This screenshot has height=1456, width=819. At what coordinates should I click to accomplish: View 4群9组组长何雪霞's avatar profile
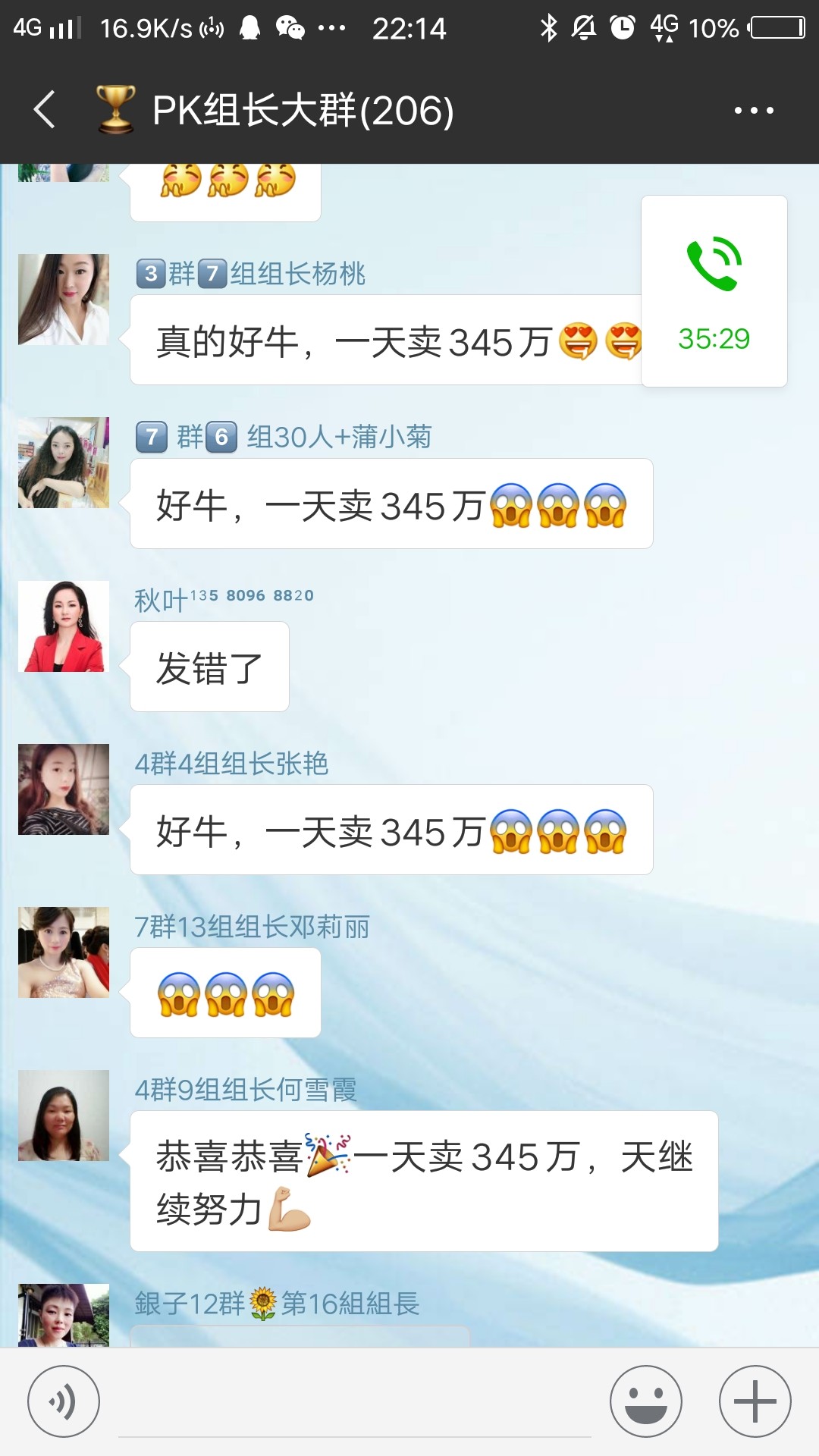64,1116
